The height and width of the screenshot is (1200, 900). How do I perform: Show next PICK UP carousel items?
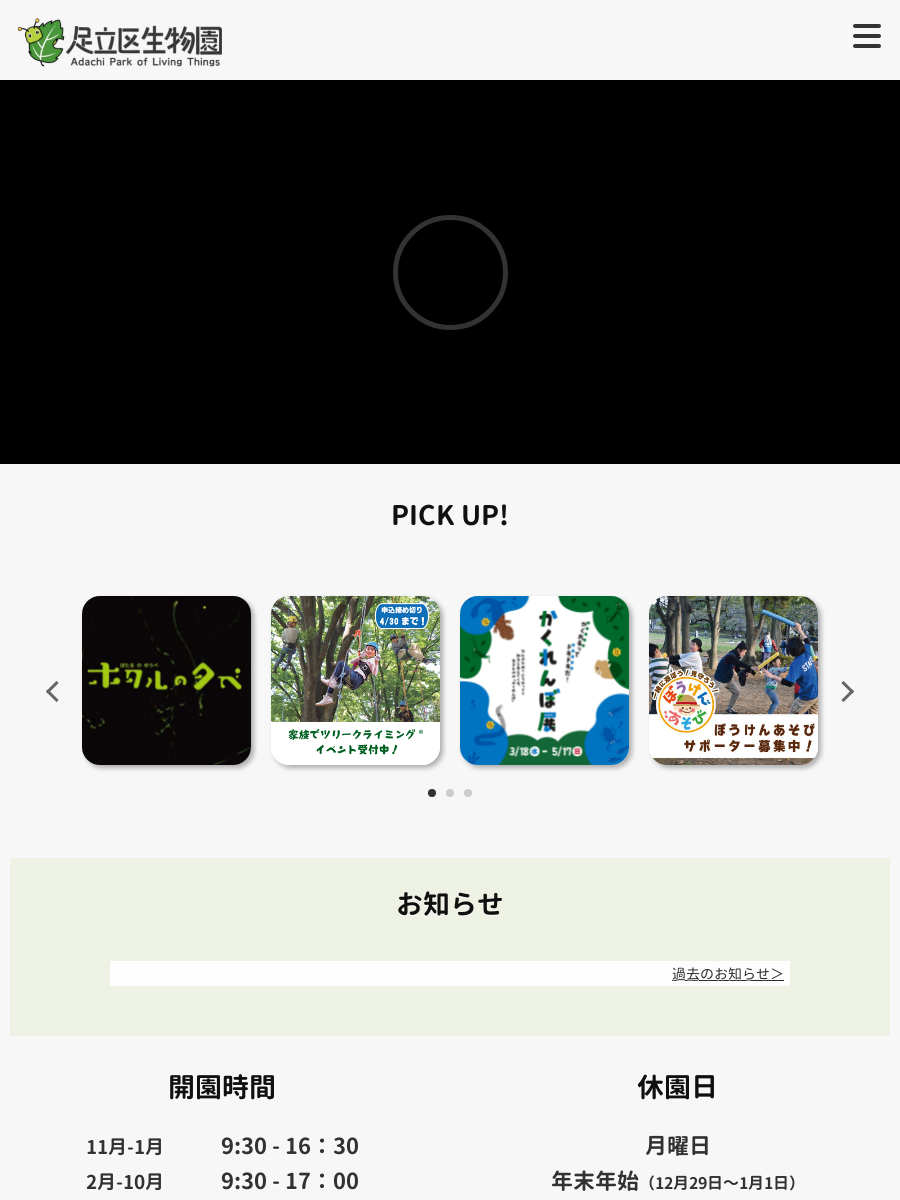click(x=847, y=691)
